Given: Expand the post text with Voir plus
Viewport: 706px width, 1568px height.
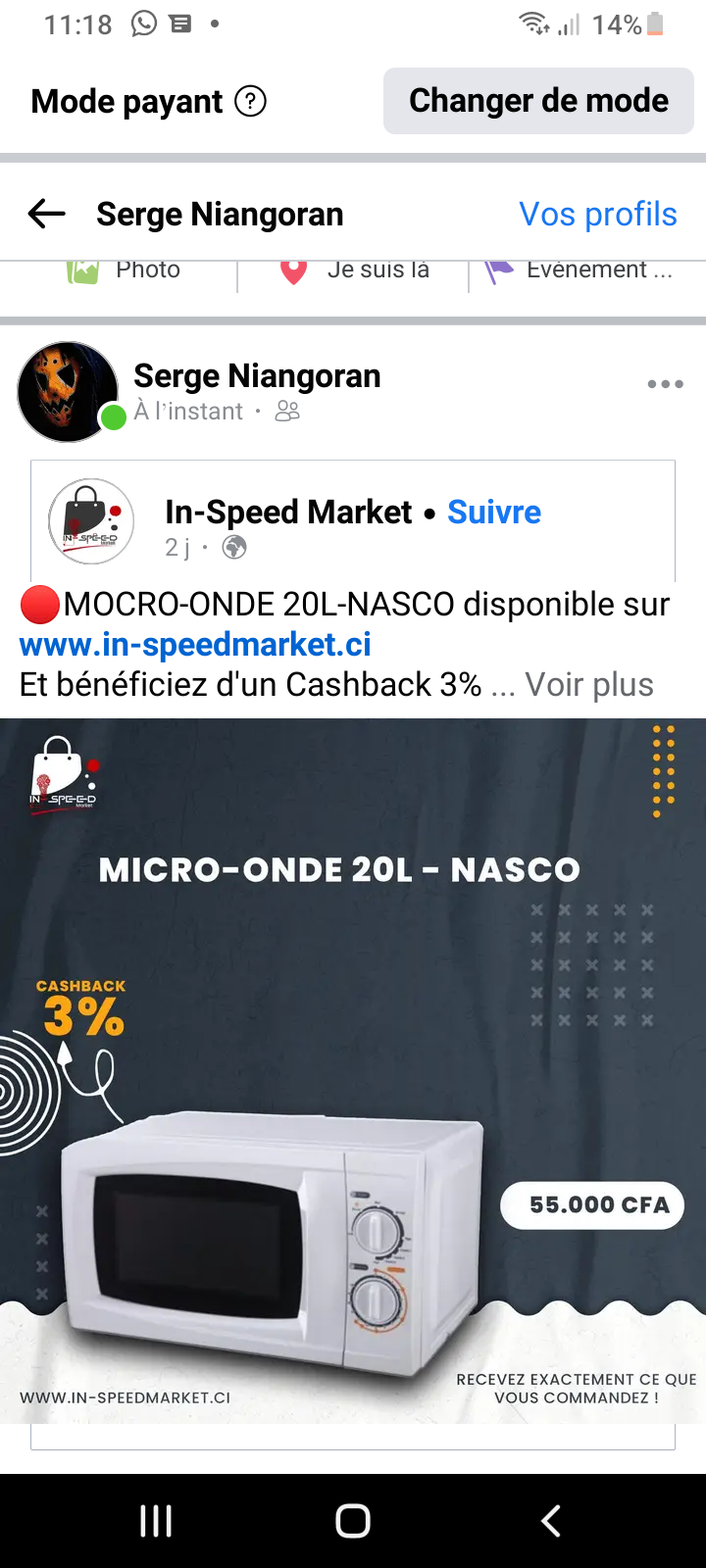Looking at the screenshot, I should tap(589, 685).
